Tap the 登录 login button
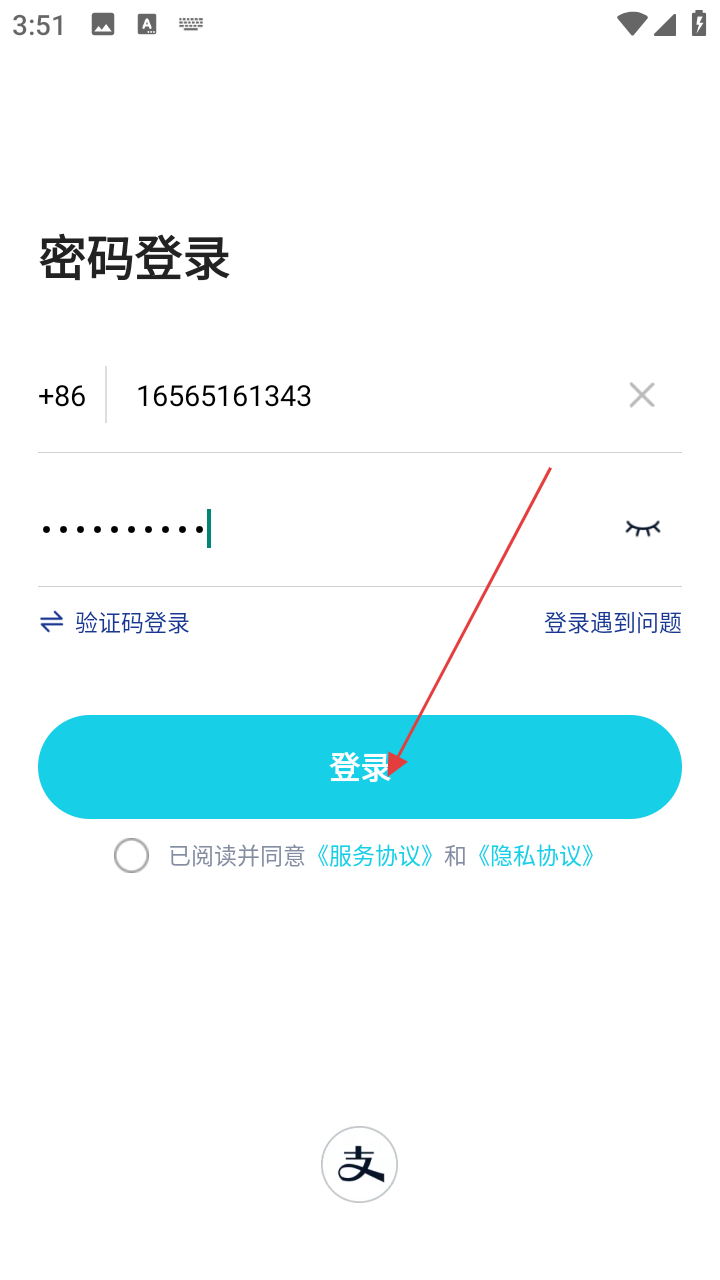The height and width of the screenshot is (1280, 720). pyautogui.click(x=360, y=767)
